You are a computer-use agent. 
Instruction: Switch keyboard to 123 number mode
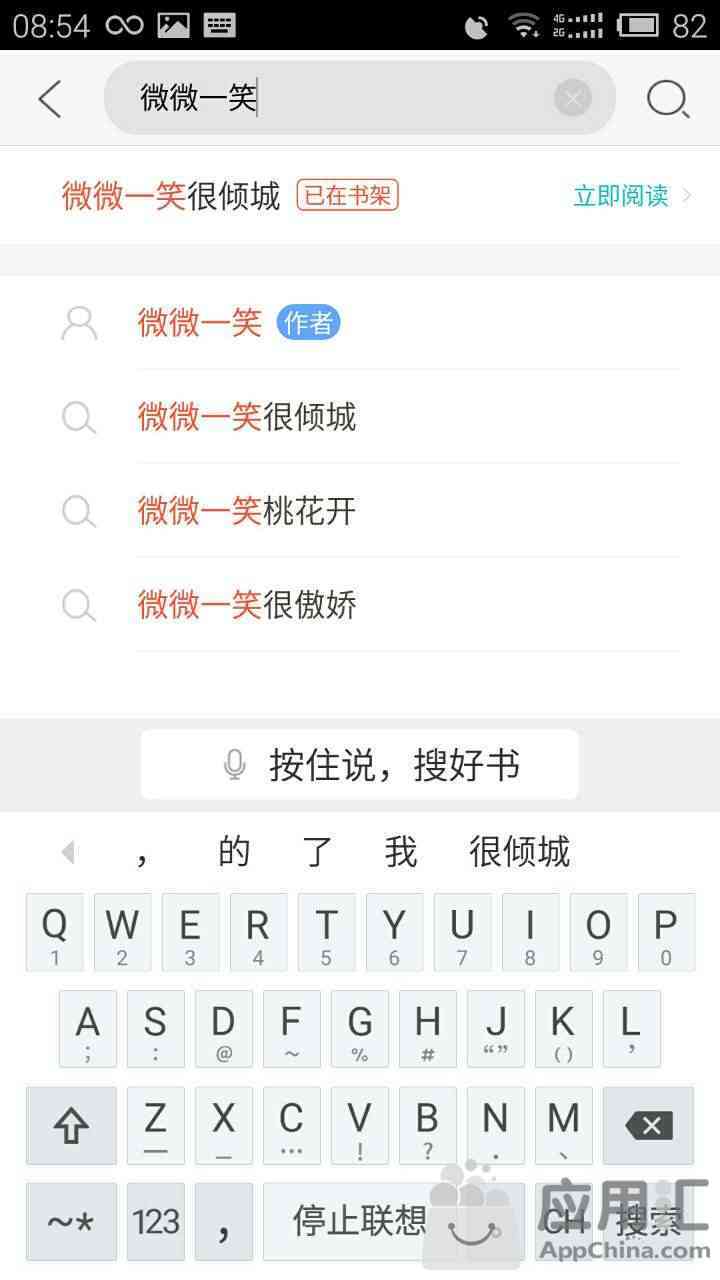coord(156,1221)
